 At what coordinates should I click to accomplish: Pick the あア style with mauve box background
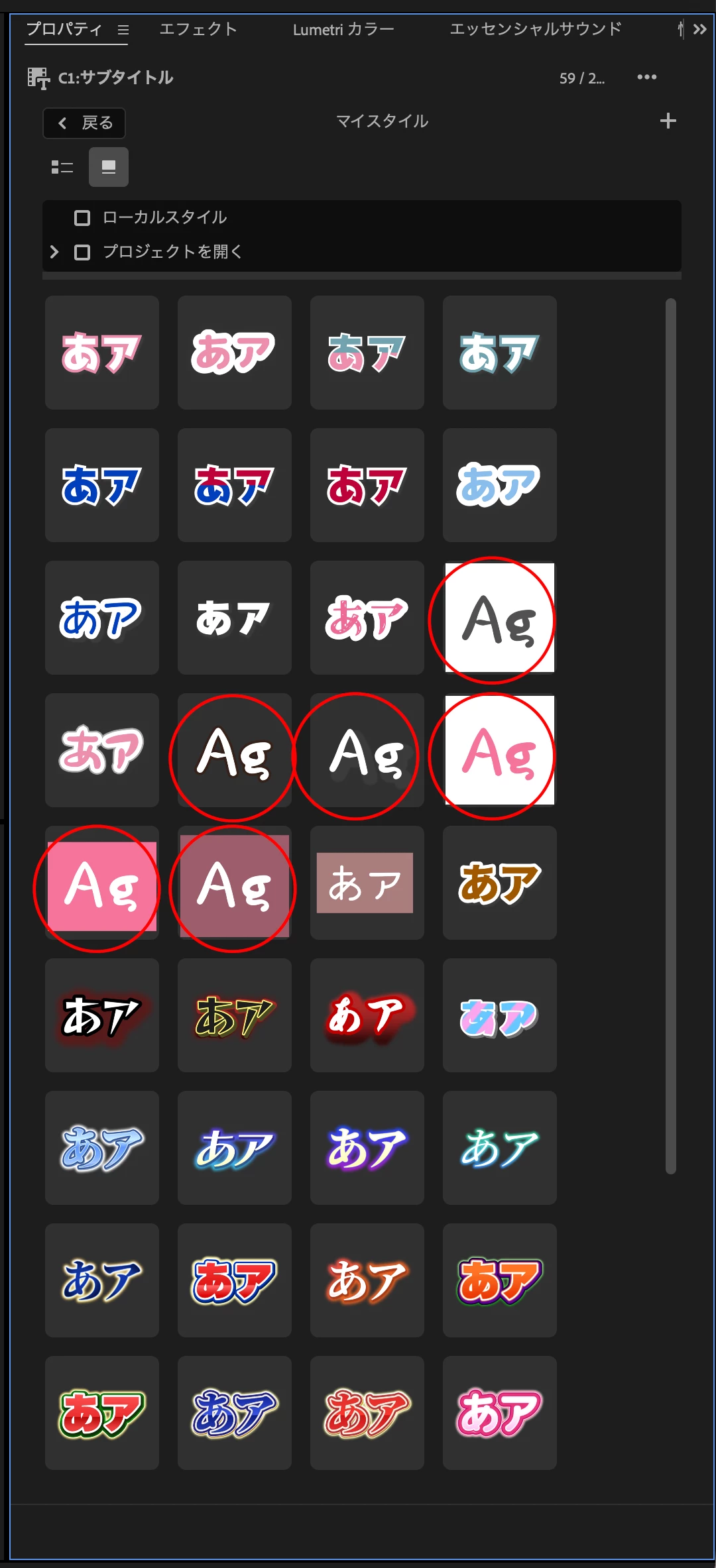coord(365,883)
